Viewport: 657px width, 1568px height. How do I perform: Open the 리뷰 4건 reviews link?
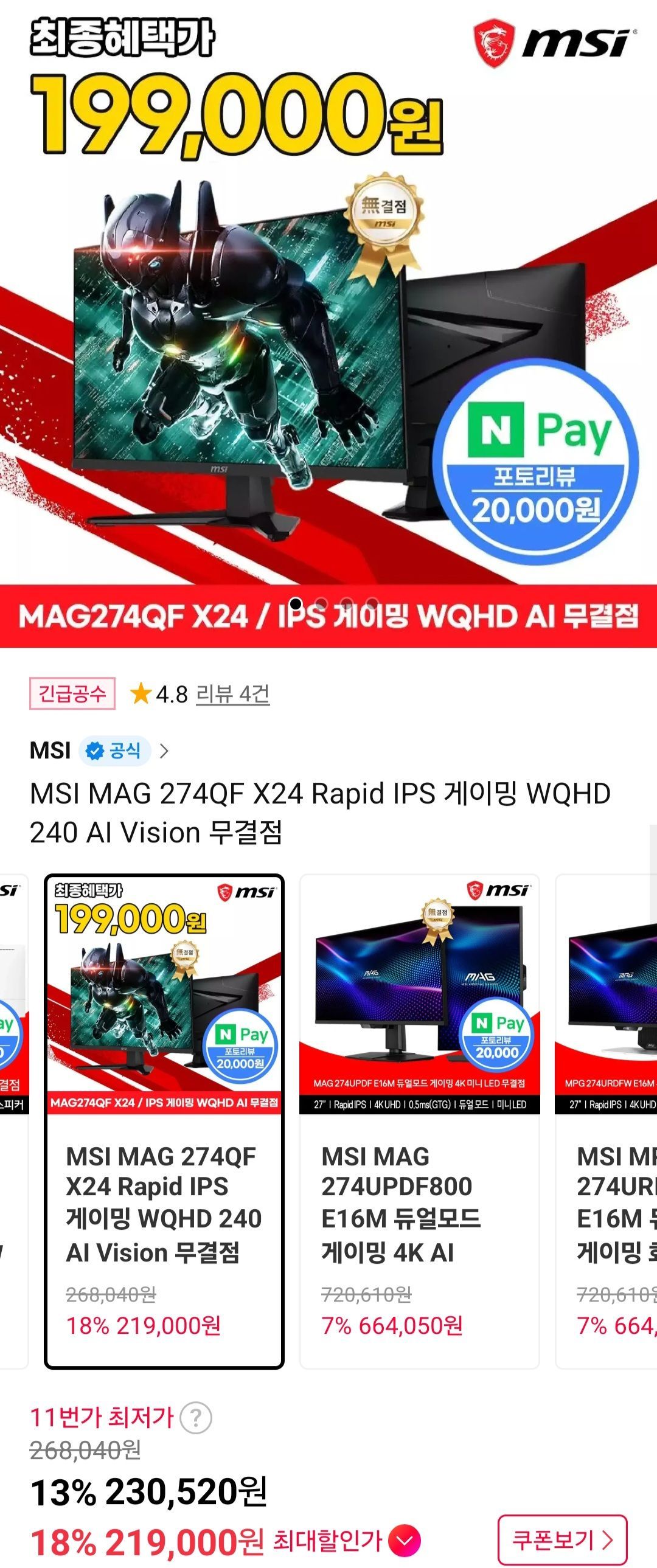pos(232,693)
